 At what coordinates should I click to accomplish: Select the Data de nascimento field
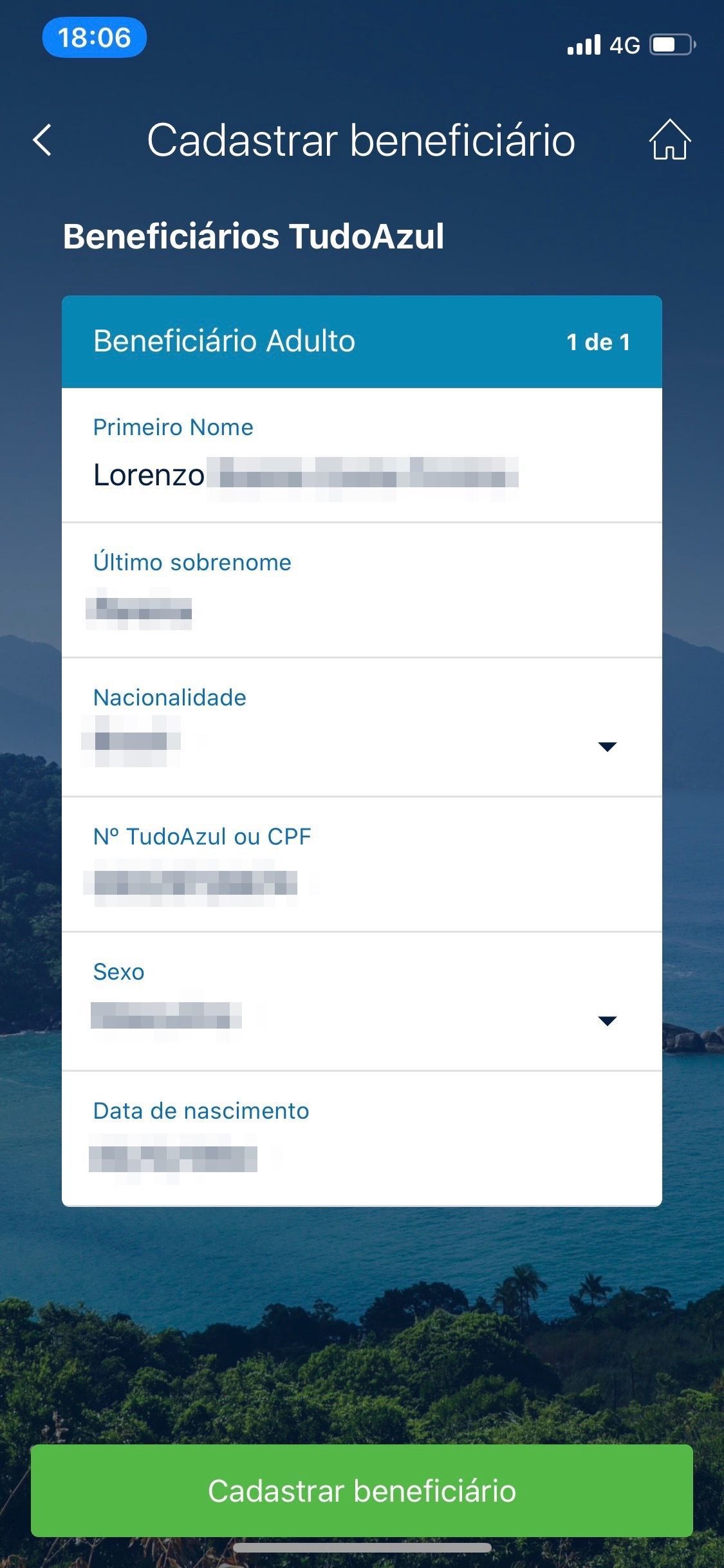(x=362, y=1139)
